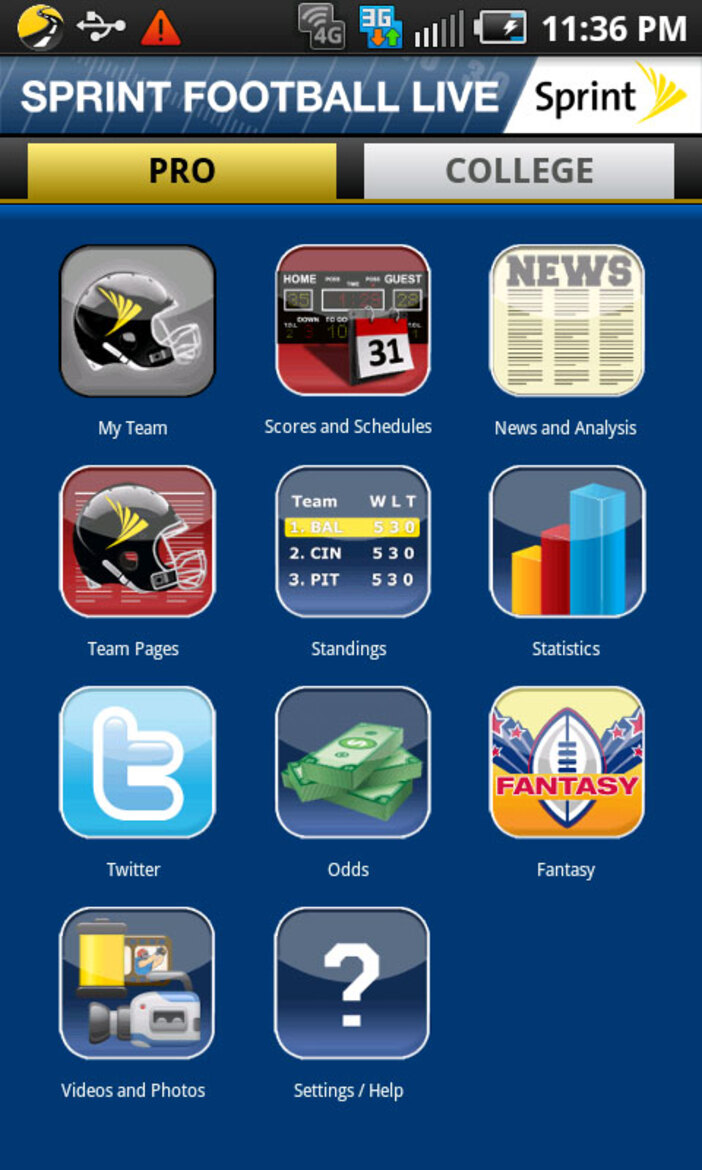View the Standings section

pyautogui.click(x=353, y=541)
